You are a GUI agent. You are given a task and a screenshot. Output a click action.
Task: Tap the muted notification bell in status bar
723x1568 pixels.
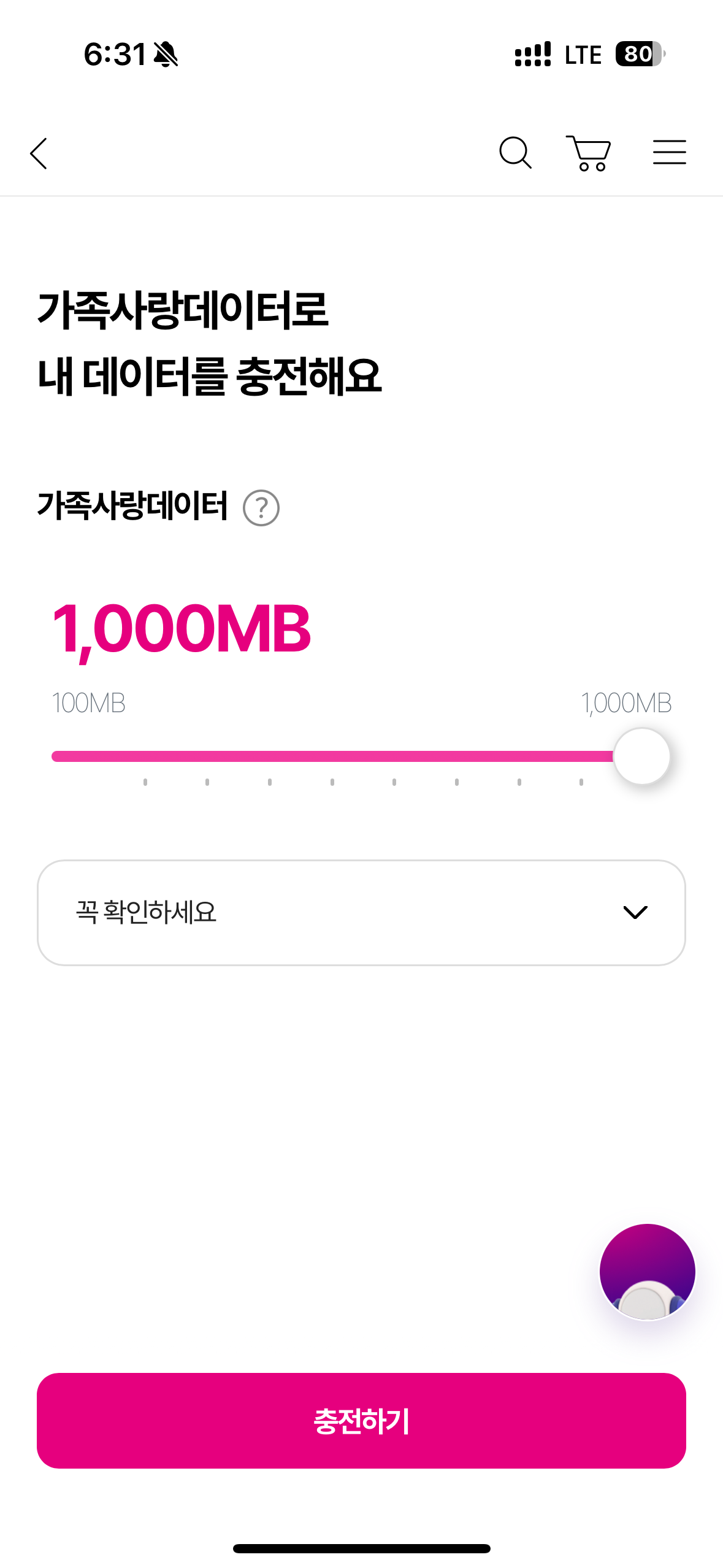click(x=167, y=54)
